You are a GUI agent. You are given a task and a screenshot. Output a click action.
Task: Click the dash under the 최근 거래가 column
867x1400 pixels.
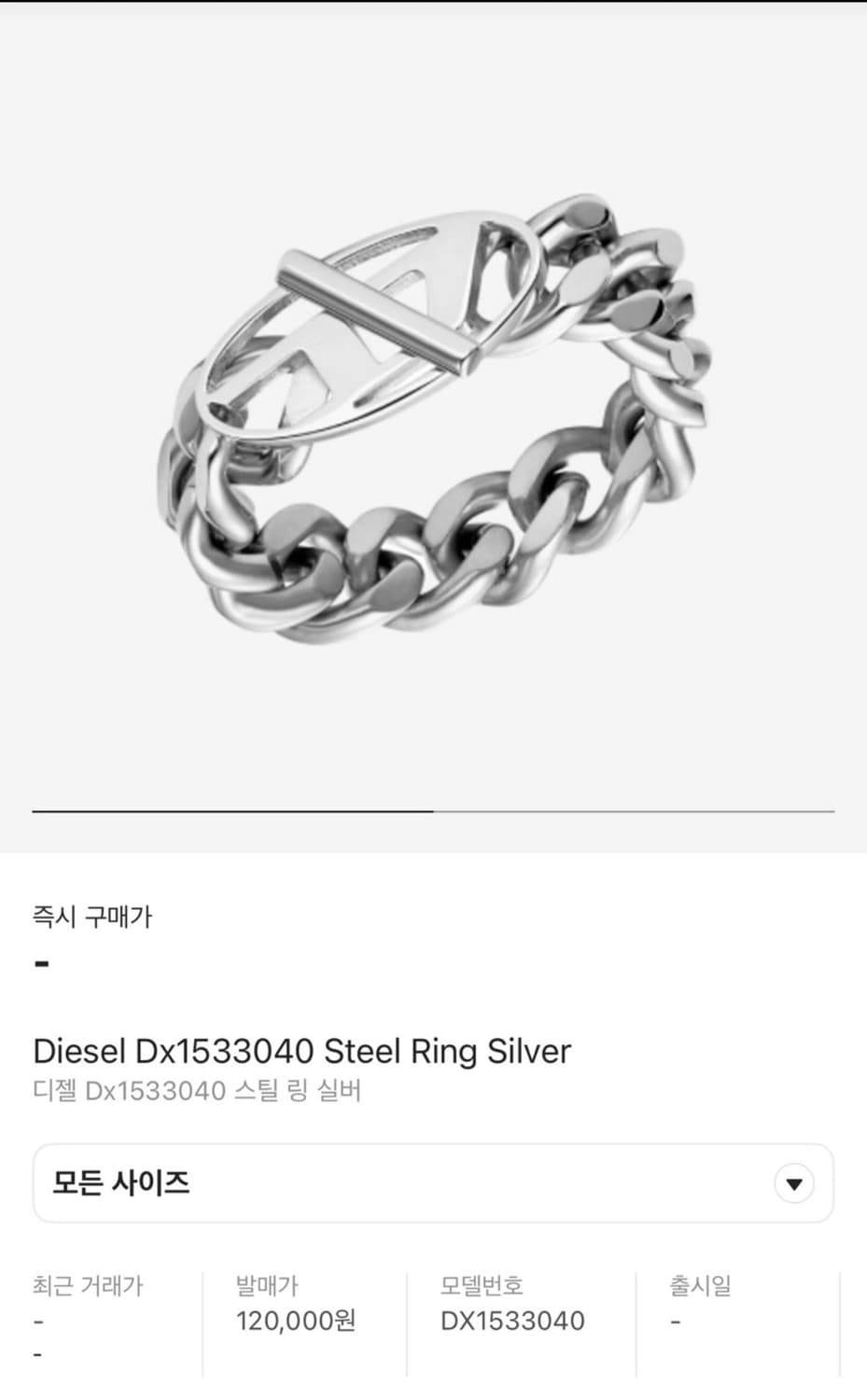pos(35,1321)
